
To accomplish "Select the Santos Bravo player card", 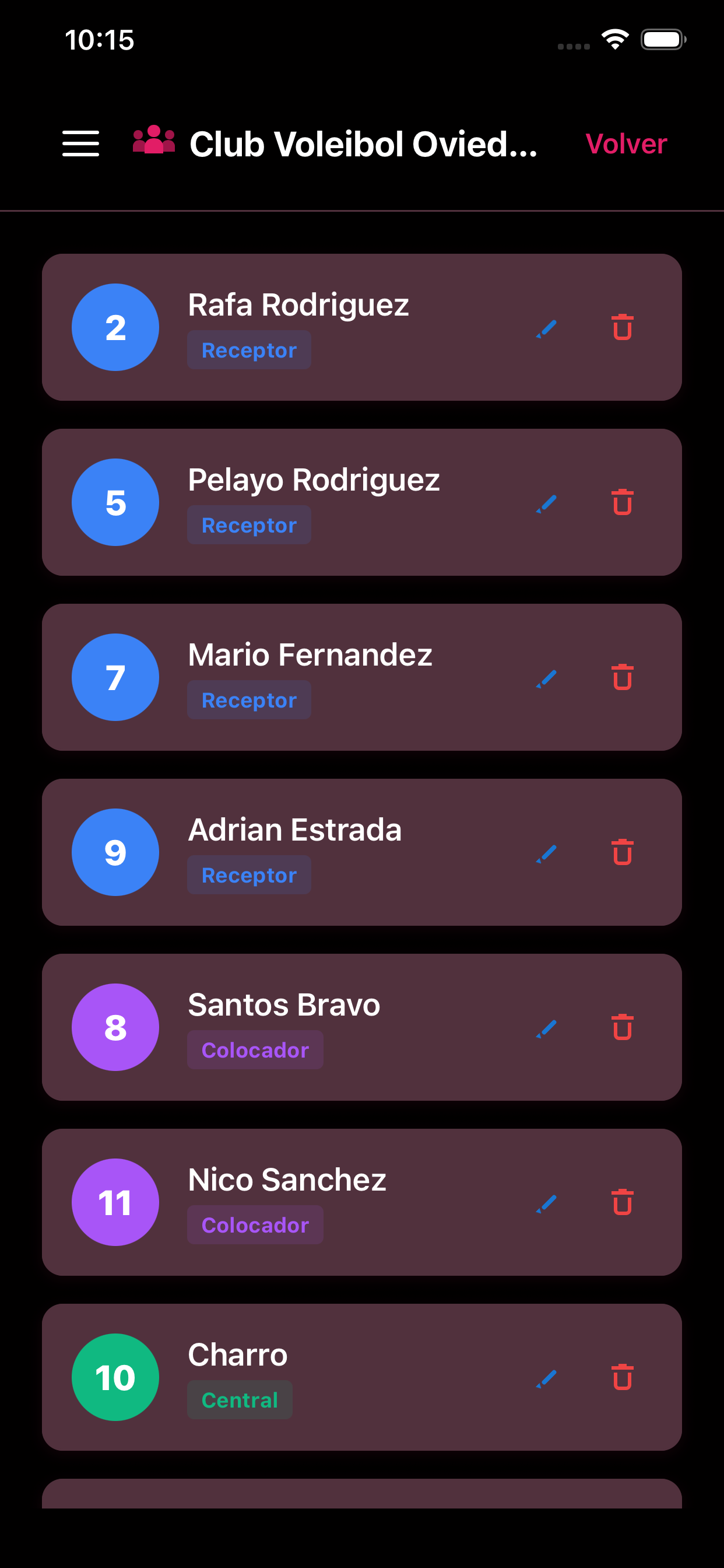I will coord(362,1027).
